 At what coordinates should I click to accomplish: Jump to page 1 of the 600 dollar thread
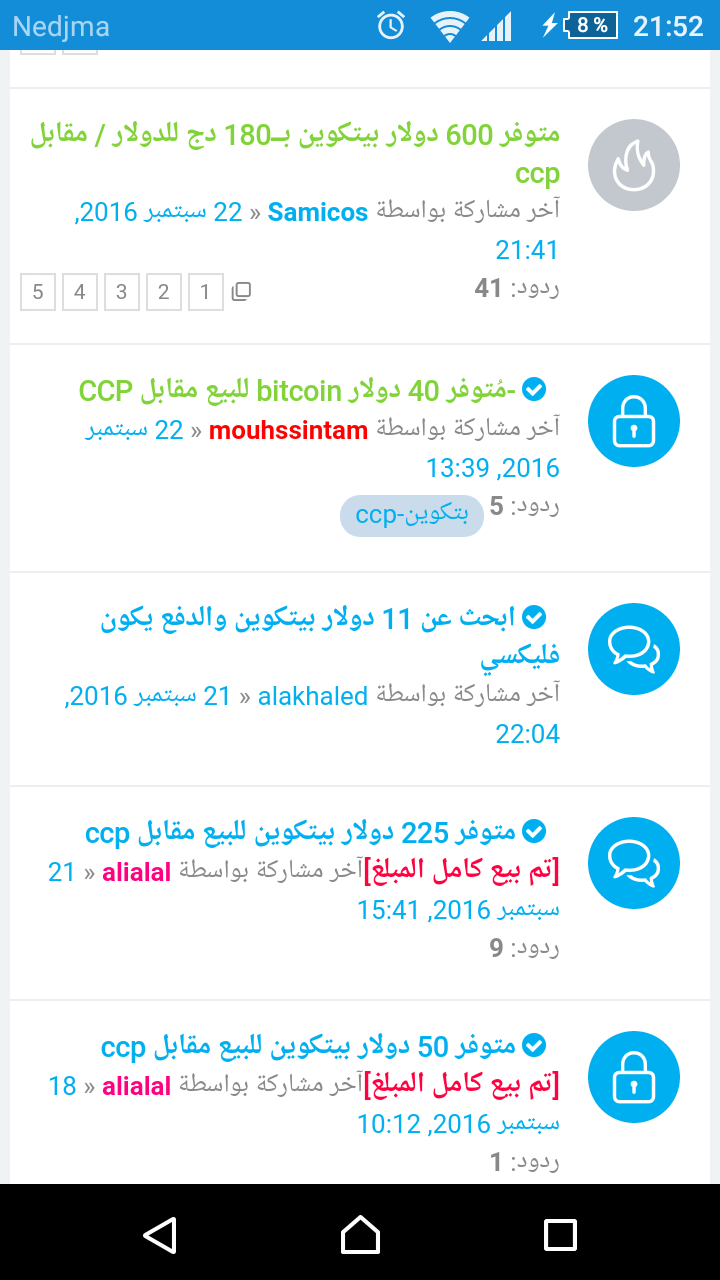pos(206,293)
